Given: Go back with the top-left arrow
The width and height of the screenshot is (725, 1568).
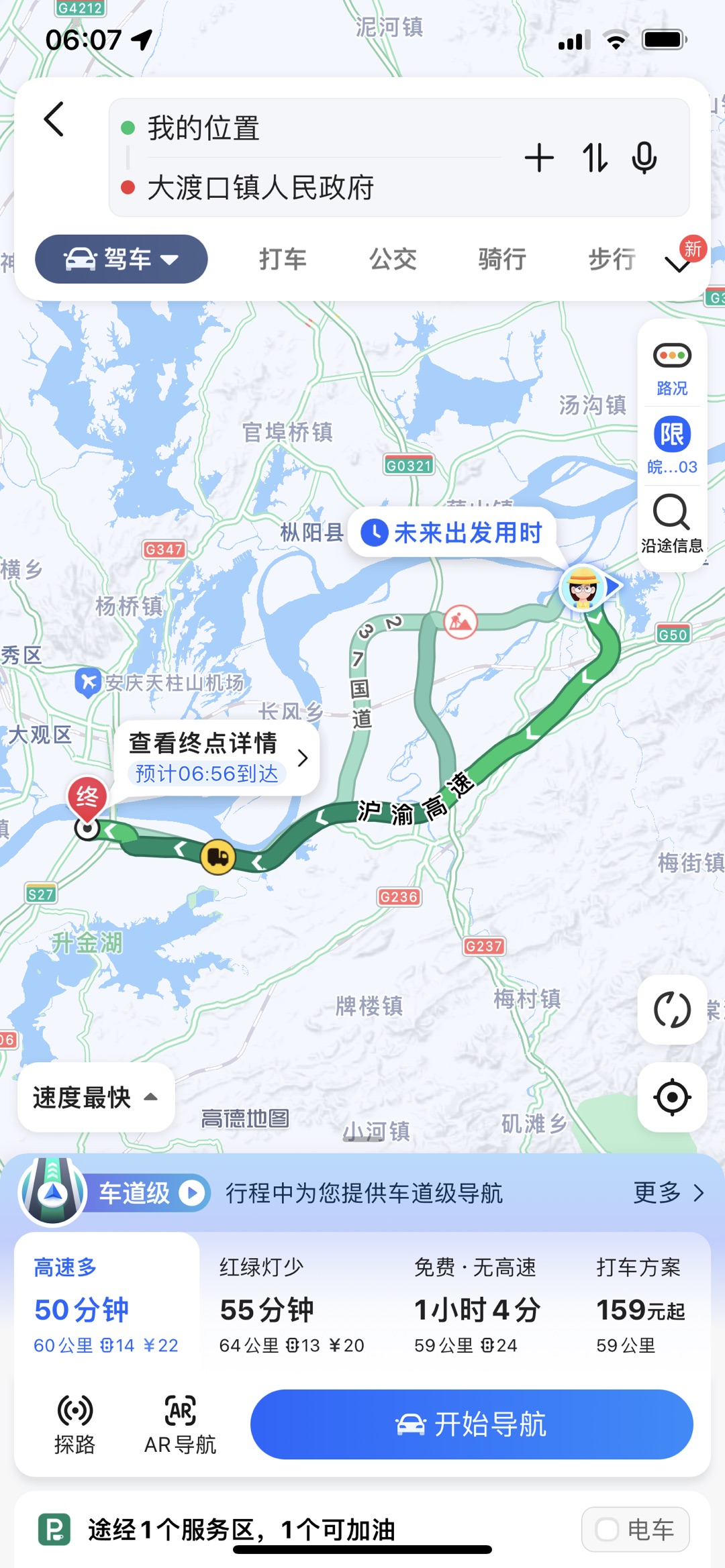Looking at the screenshot, I should tap(54, 119).
